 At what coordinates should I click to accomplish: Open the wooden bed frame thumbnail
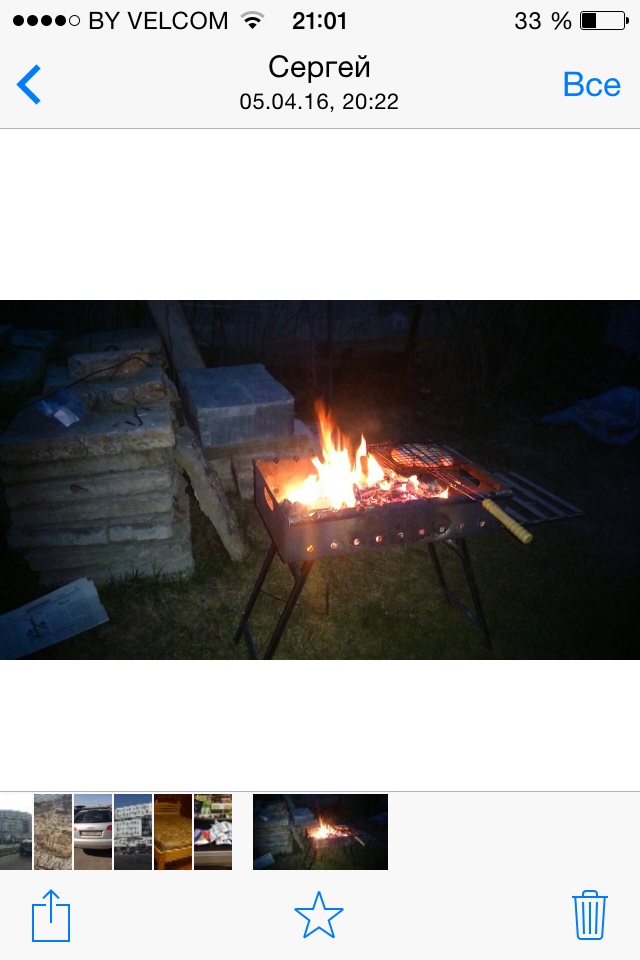coord(172,832)
